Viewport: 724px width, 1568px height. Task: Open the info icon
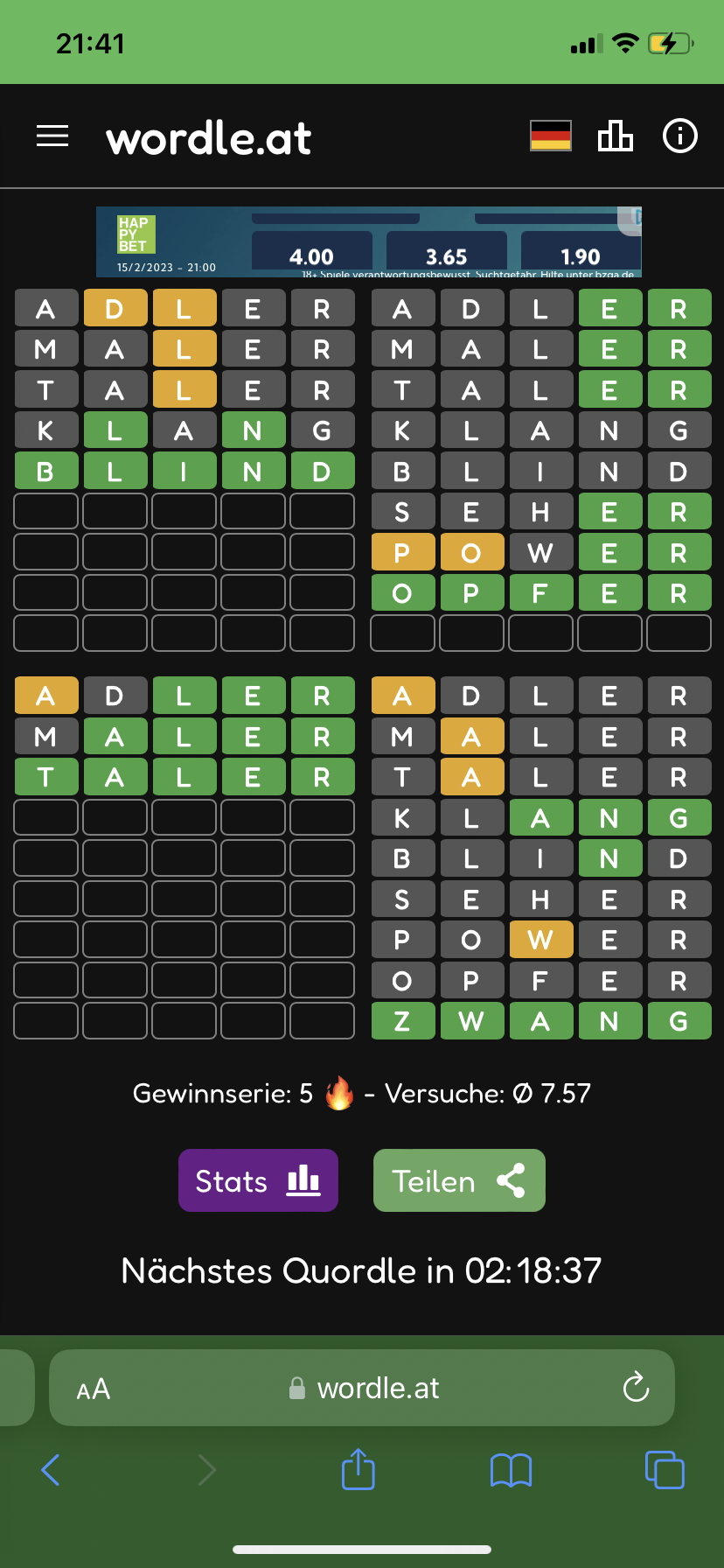(680, 136)
